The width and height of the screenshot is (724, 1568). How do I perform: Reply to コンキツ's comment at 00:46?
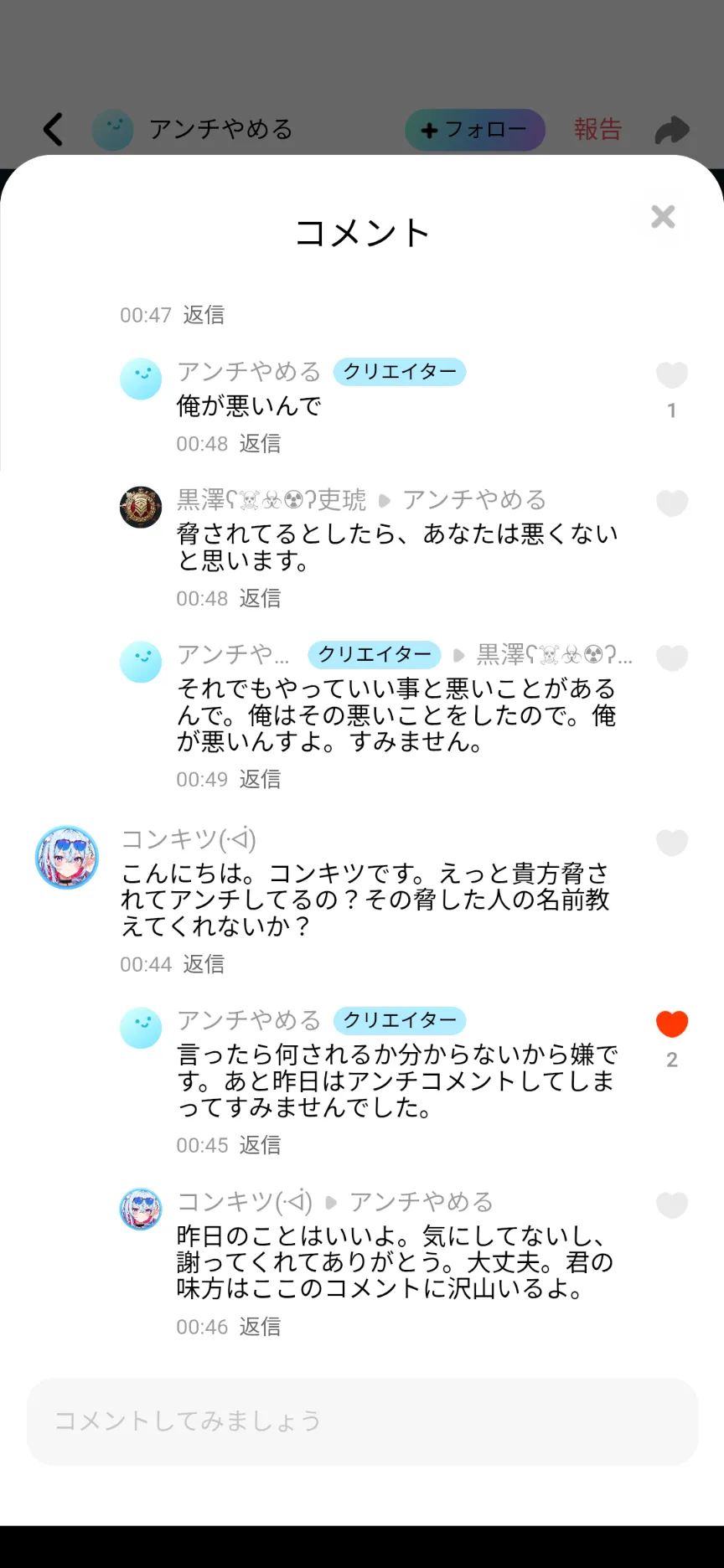(260, 1328)
